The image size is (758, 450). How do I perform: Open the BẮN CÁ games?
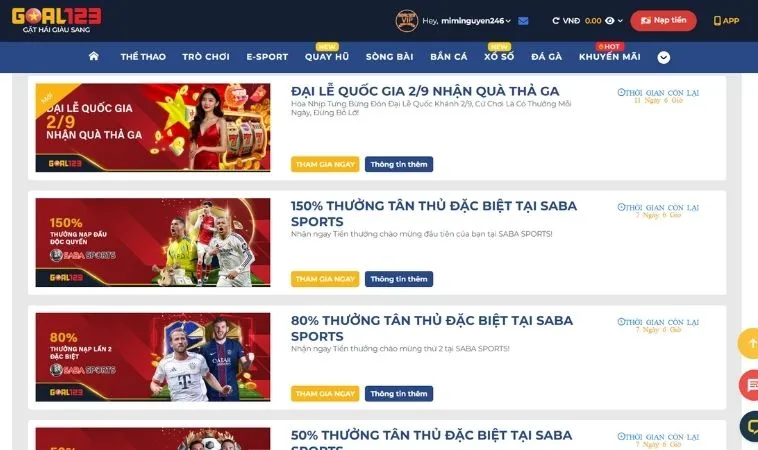[448, 57]
